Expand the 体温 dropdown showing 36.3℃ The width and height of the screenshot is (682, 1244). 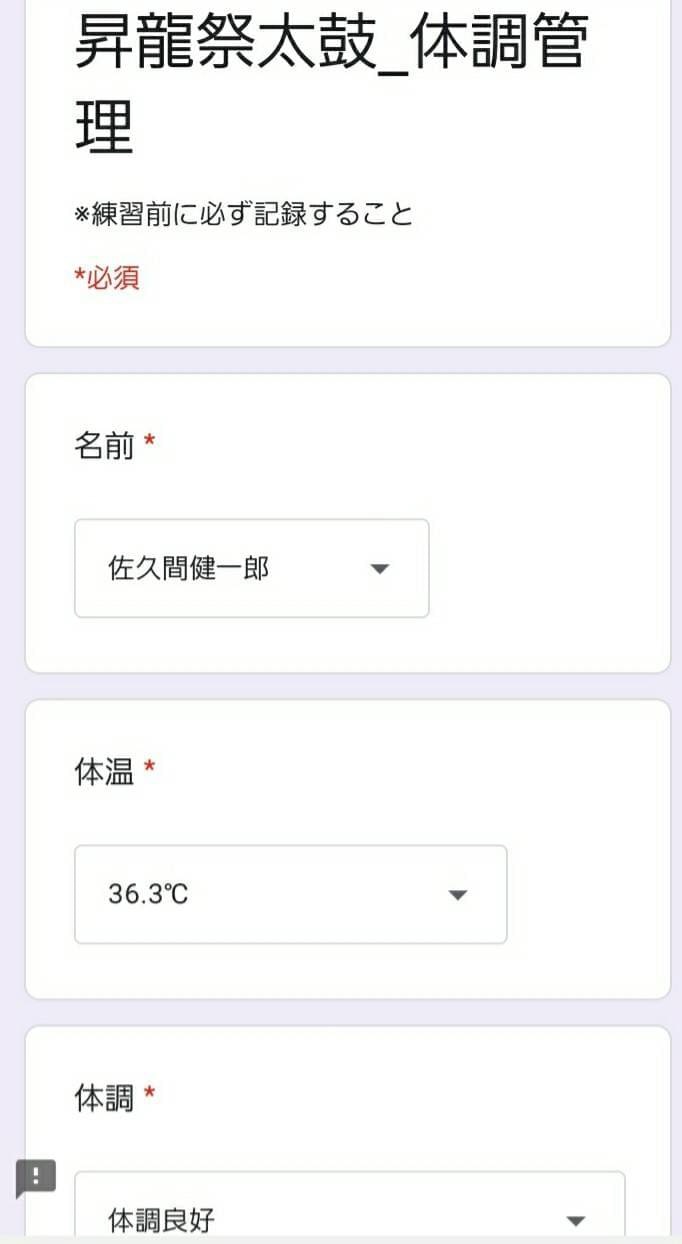tap(291, 894)
